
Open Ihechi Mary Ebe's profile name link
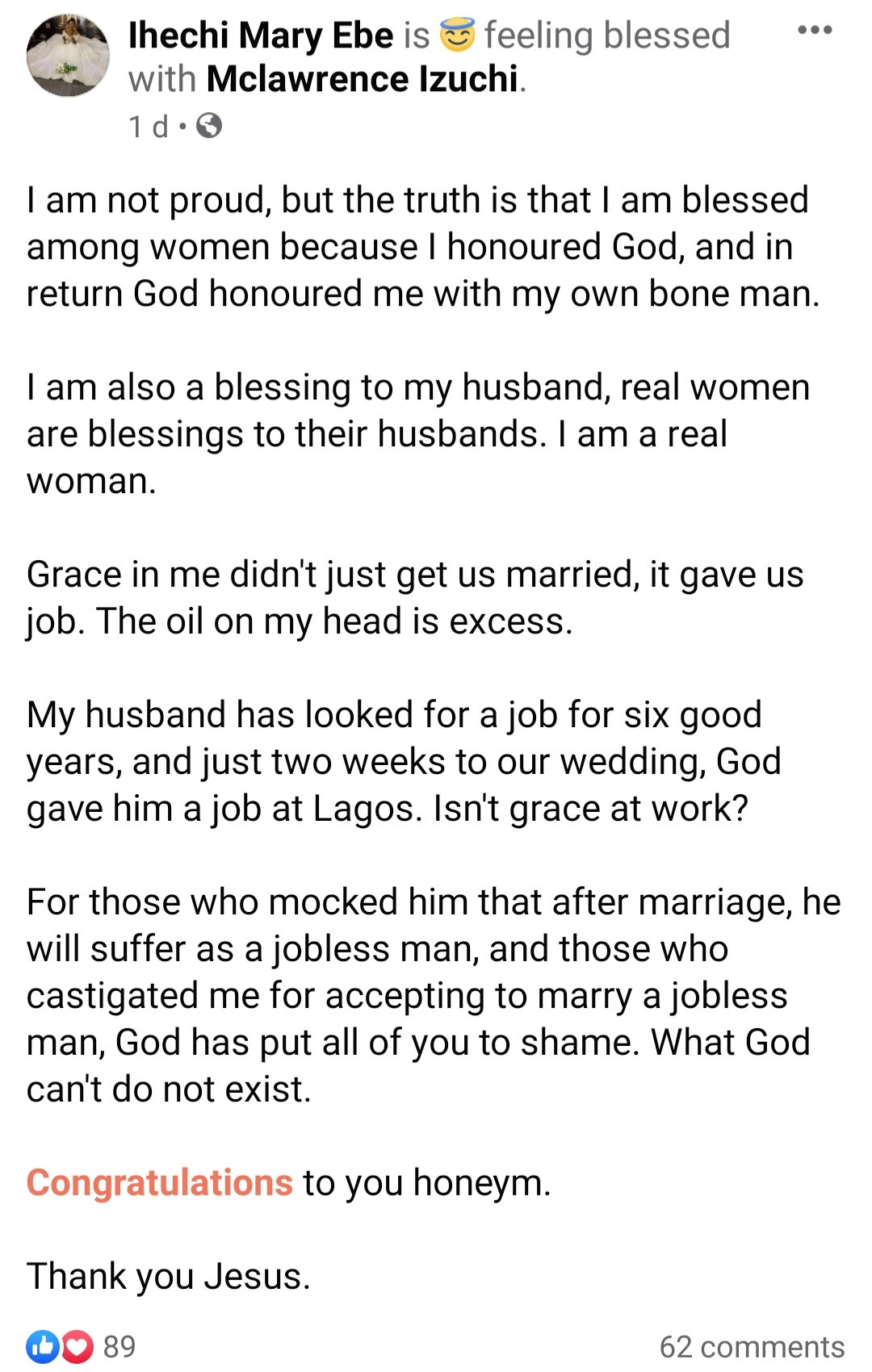[260, 36]
